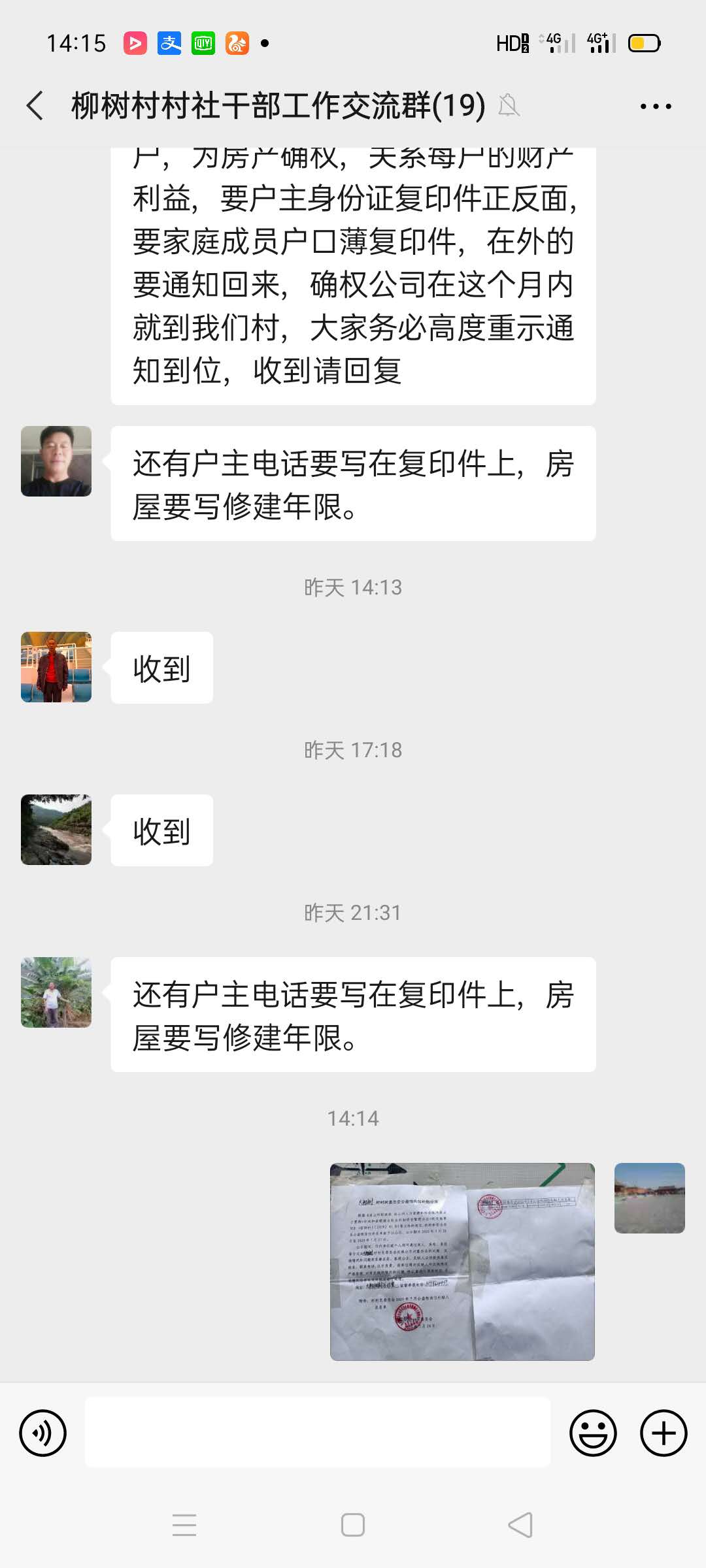Screen dimensions: 706x1568
Task: Open the plus attachments panel
Action: click(x=664, y=1433)
